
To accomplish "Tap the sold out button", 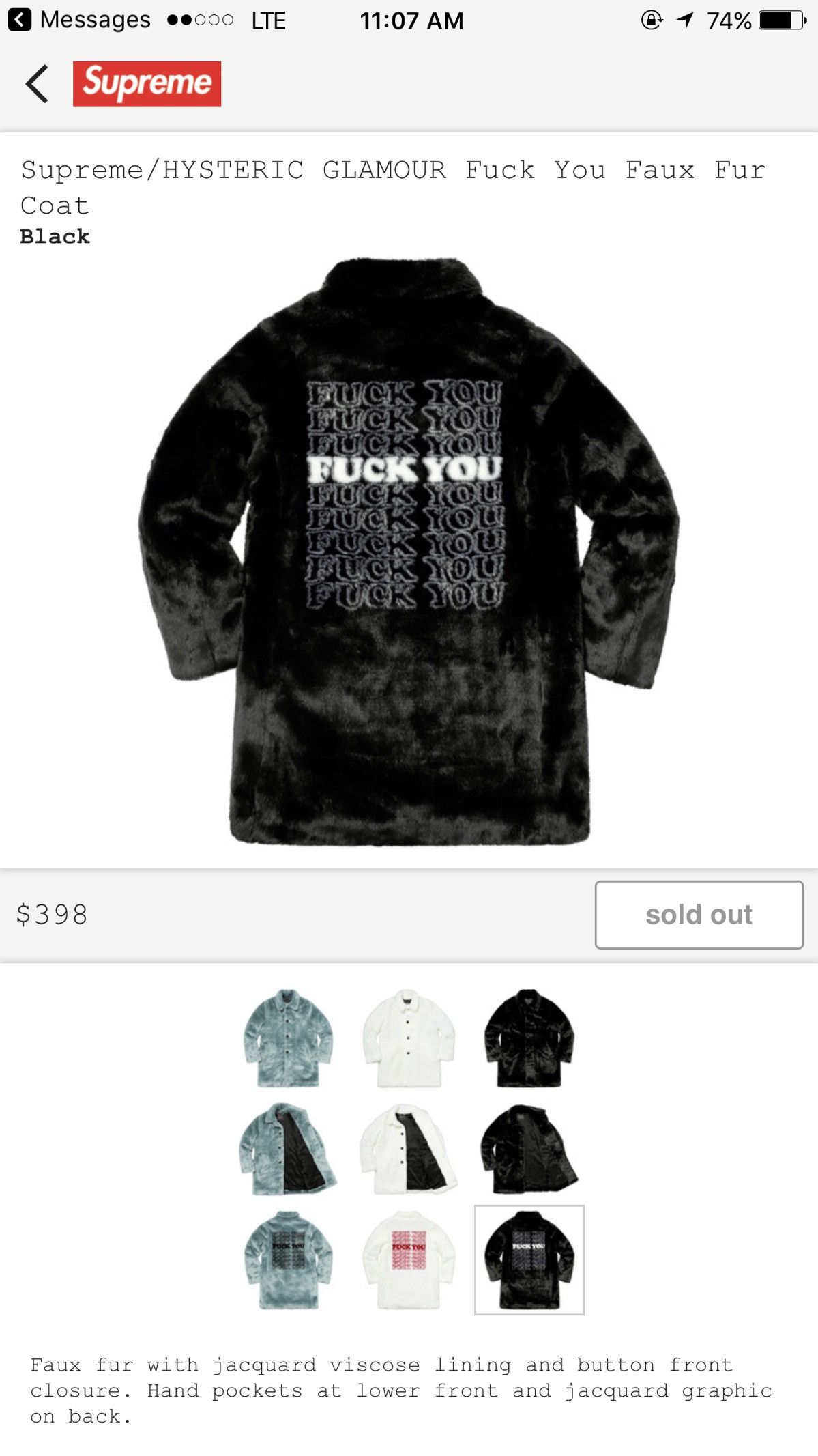I will pyautogui.click(x=699, y=914).
